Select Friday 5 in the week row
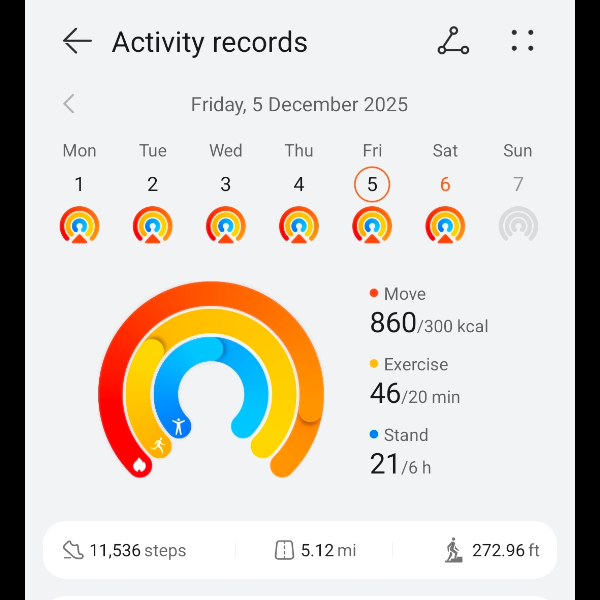 click(372, 185)
